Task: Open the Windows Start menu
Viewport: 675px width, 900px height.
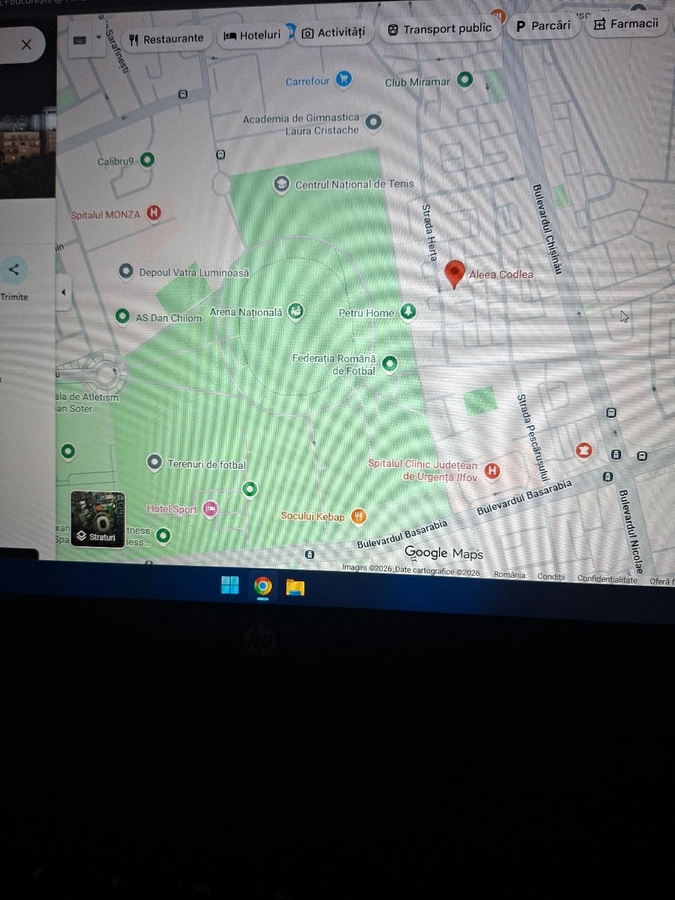Action: [230, 585]
